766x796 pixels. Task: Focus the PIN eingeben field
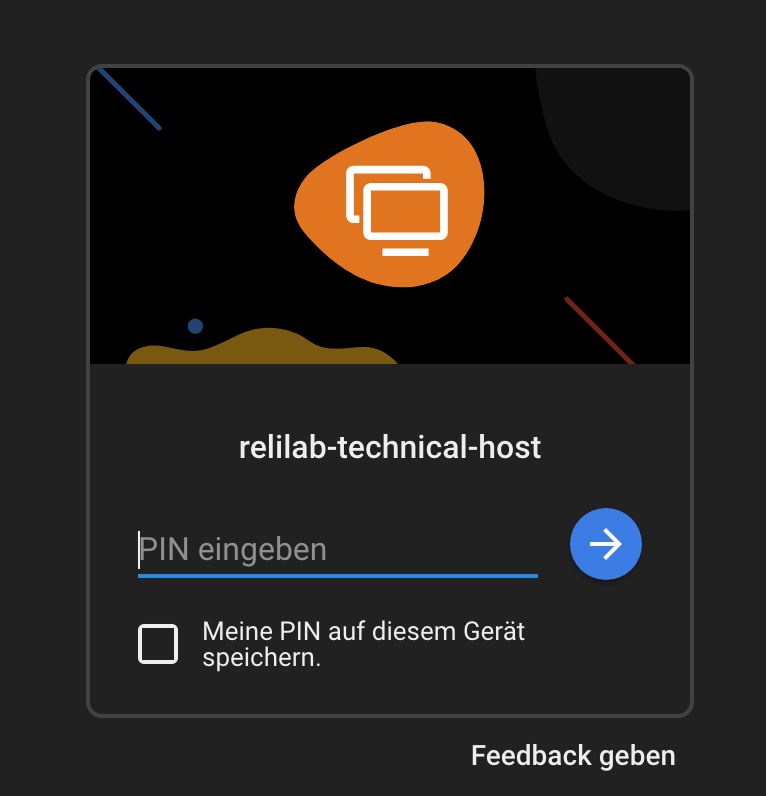point(337,550)
